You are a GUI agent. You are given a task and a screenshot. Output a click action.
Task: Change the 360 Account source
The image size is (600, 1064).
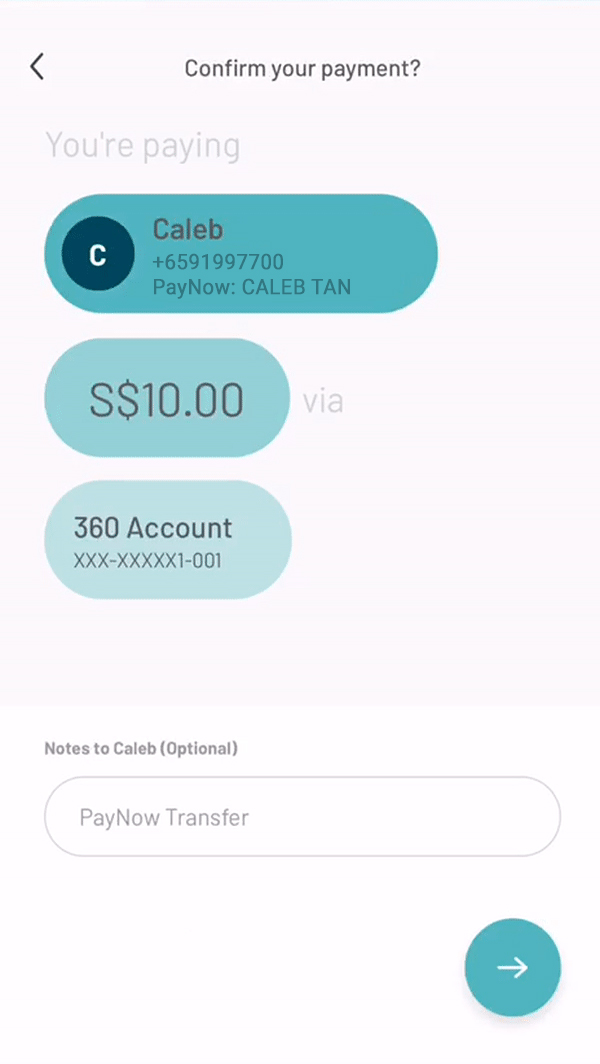point(168,540)
